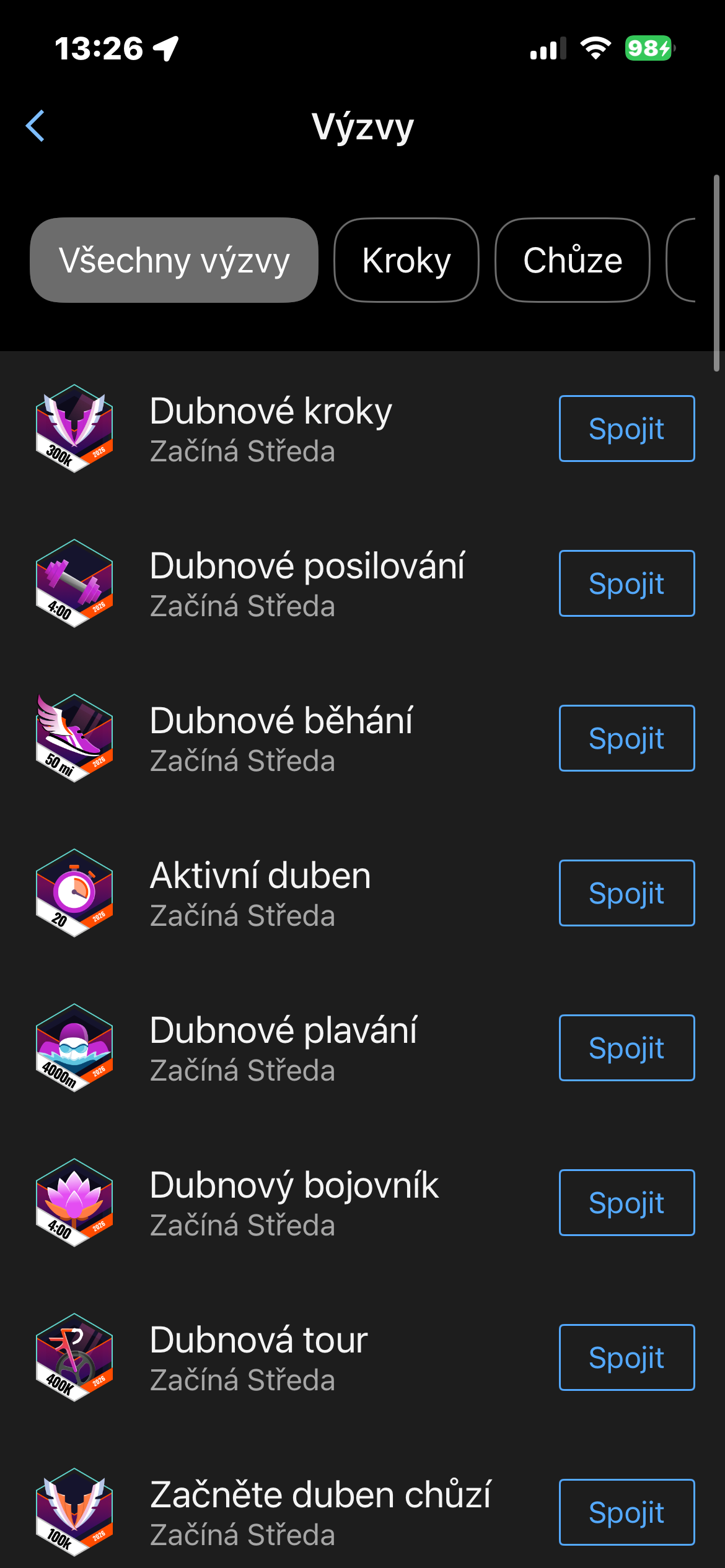The image size is (725, 1568).
Task: View the Dubnový bojovník challenge
Action: tap(294, 1203)
